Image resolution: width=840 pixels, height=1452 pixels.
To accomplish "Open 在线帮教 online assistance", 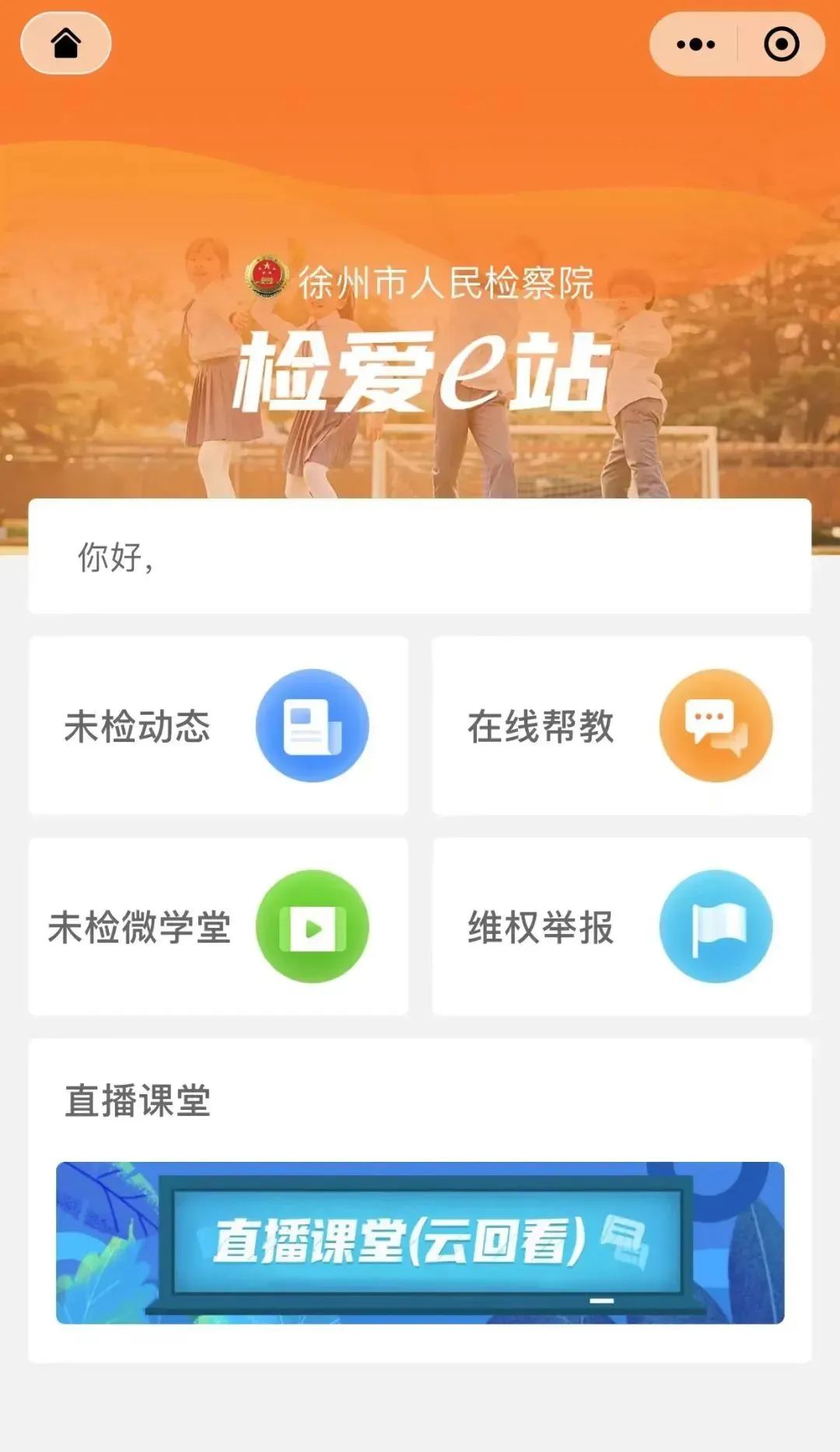I will pyautogui.click(x=621, y=726).
